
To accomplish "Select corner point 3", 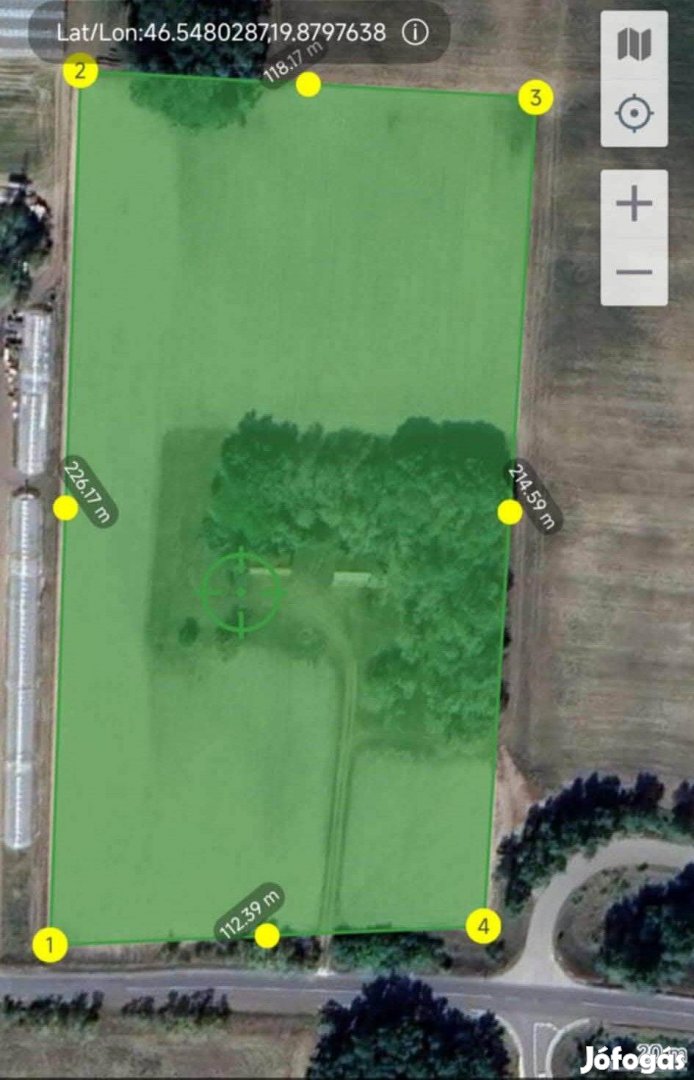I will click(536, 98).
